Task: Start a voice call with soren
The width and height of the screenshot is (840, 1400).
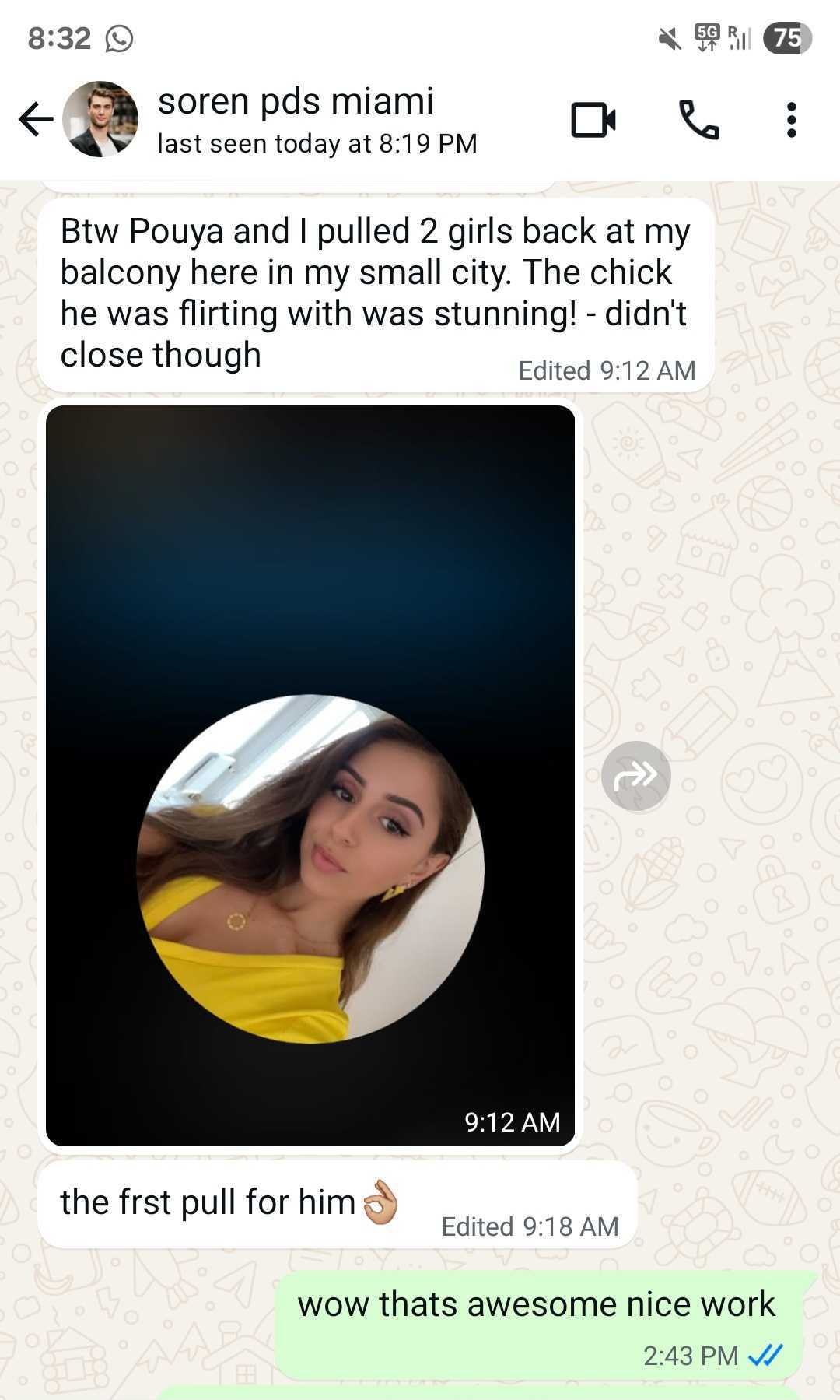Action: [x=698, y=120]
